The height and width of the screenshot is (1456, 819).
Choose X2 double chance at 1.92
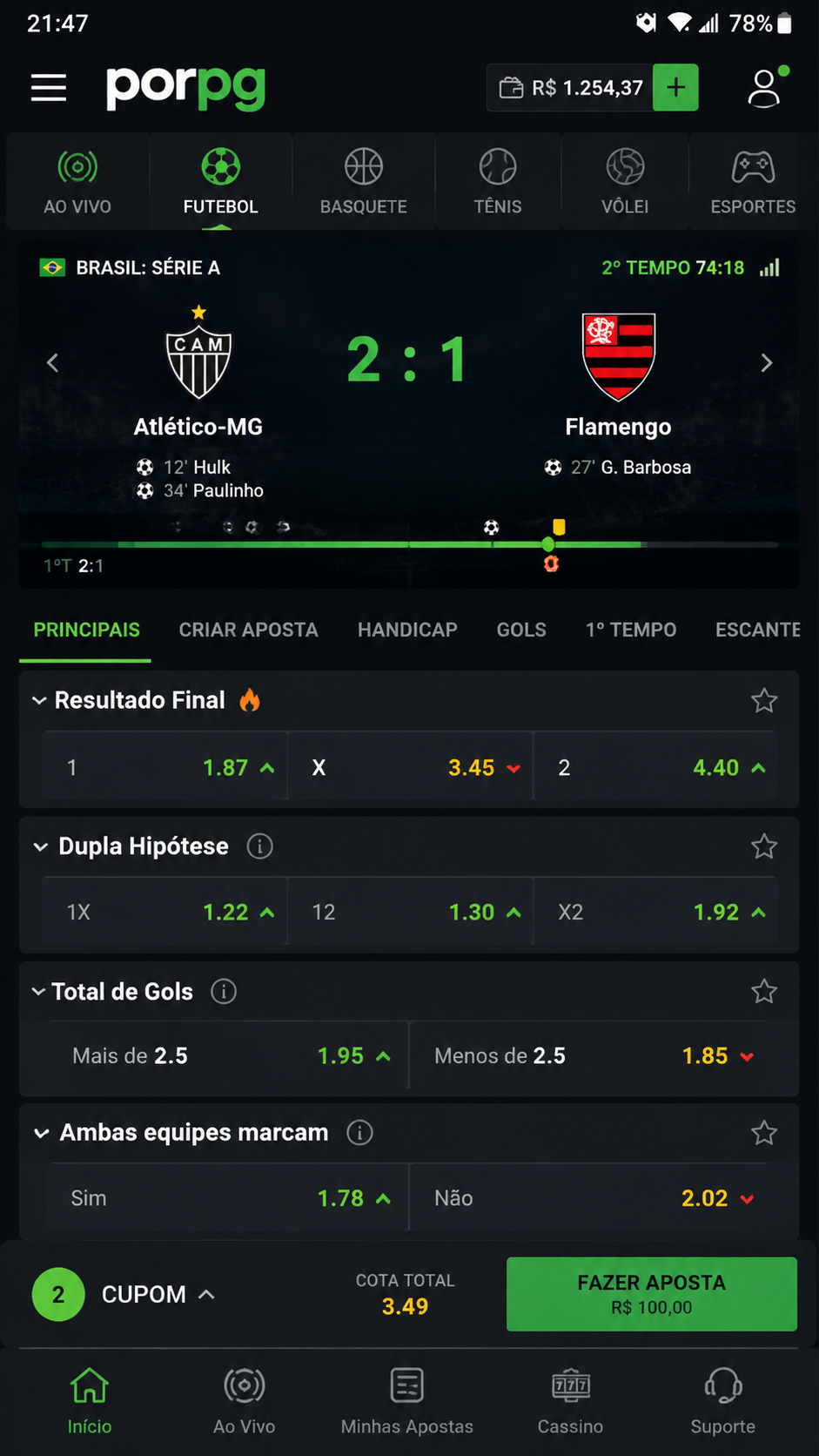click(655, 912)
